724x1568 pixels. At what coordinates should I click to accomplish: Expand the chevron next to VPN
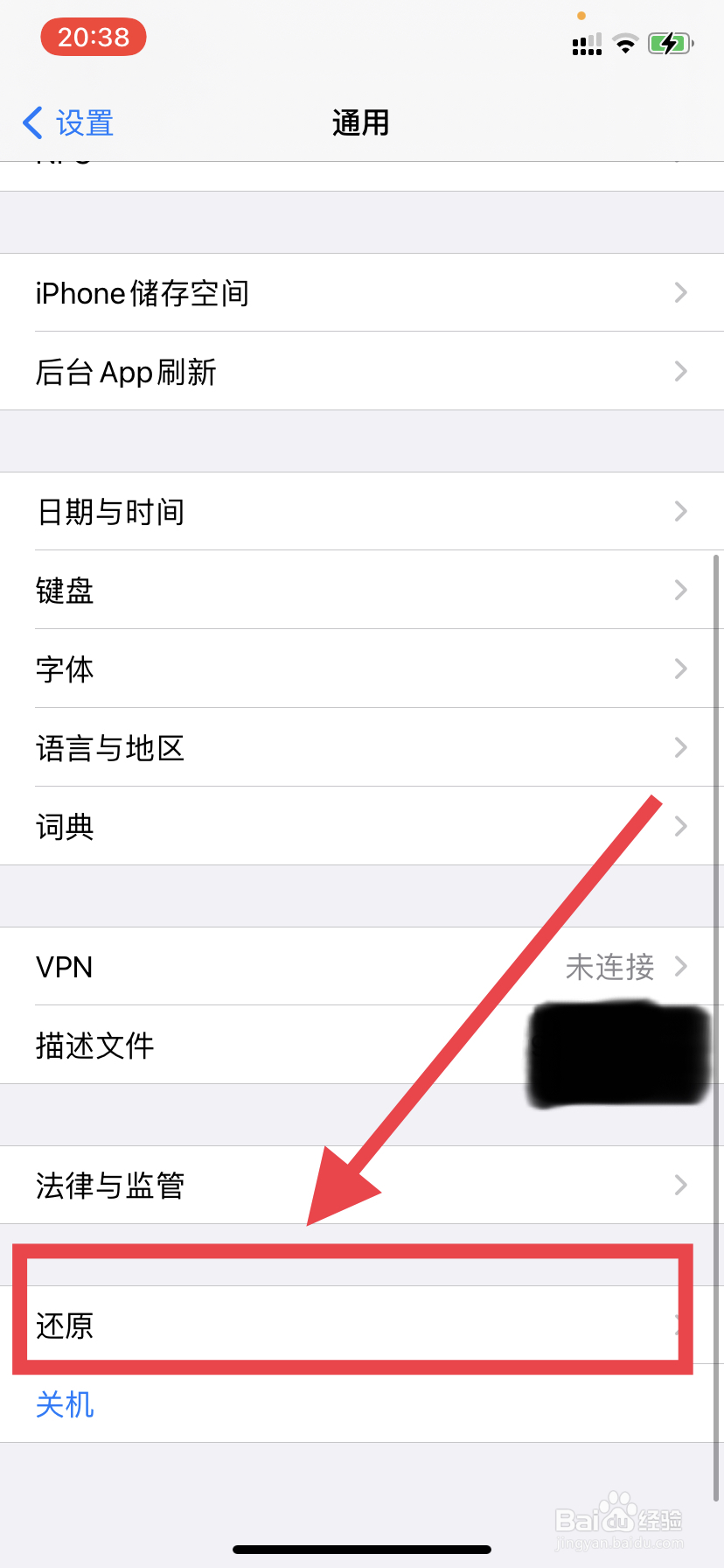[681, 967]
